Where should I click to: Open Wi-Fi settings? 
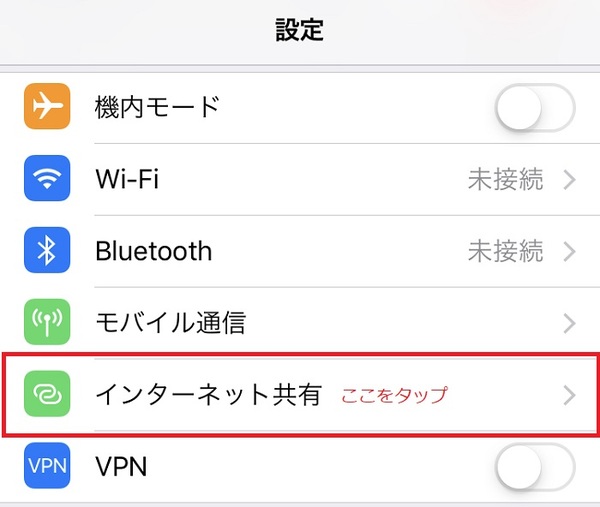[x=300, y=180]
